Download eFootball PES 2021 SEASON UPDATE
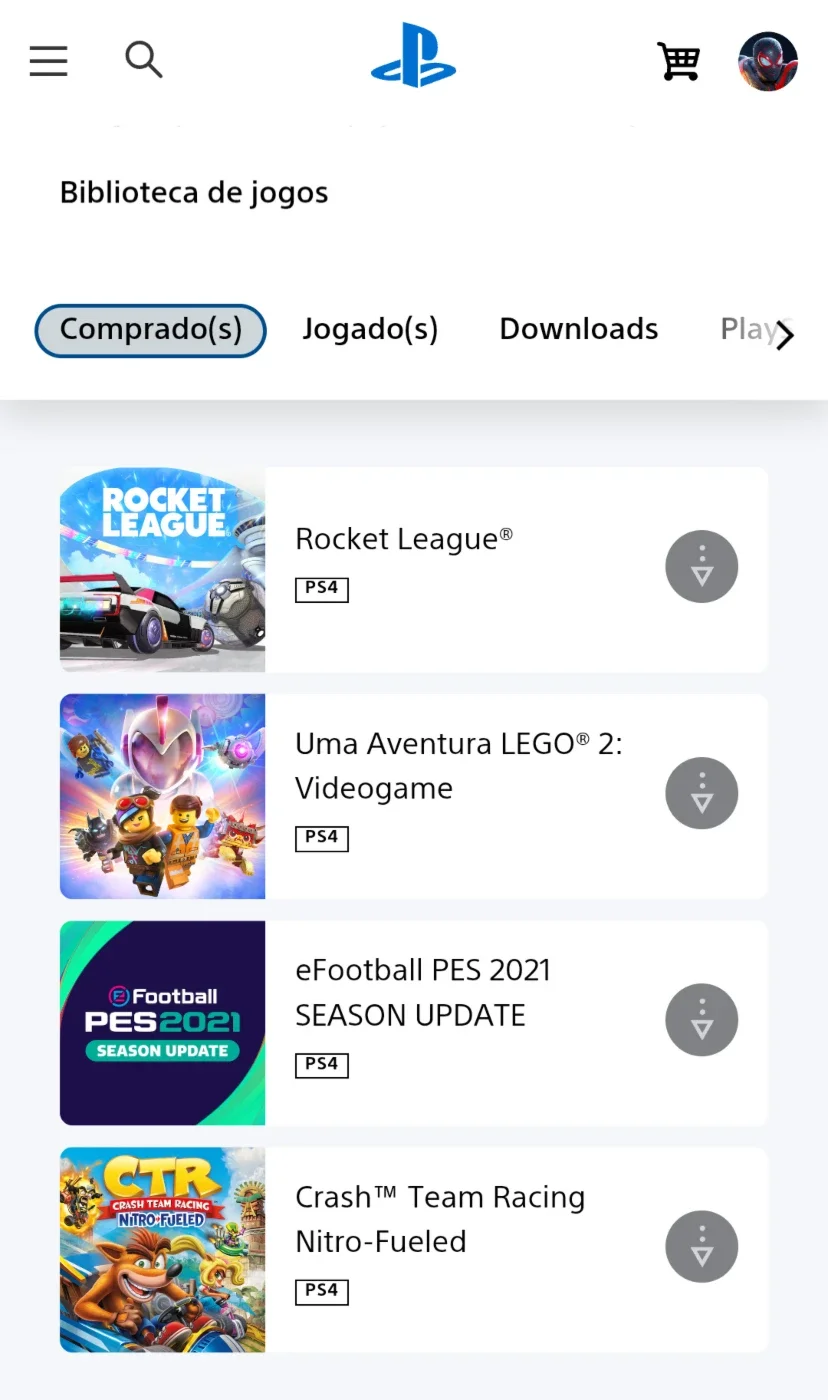This screenshot has height=1400, width=828. [702, 1020]
